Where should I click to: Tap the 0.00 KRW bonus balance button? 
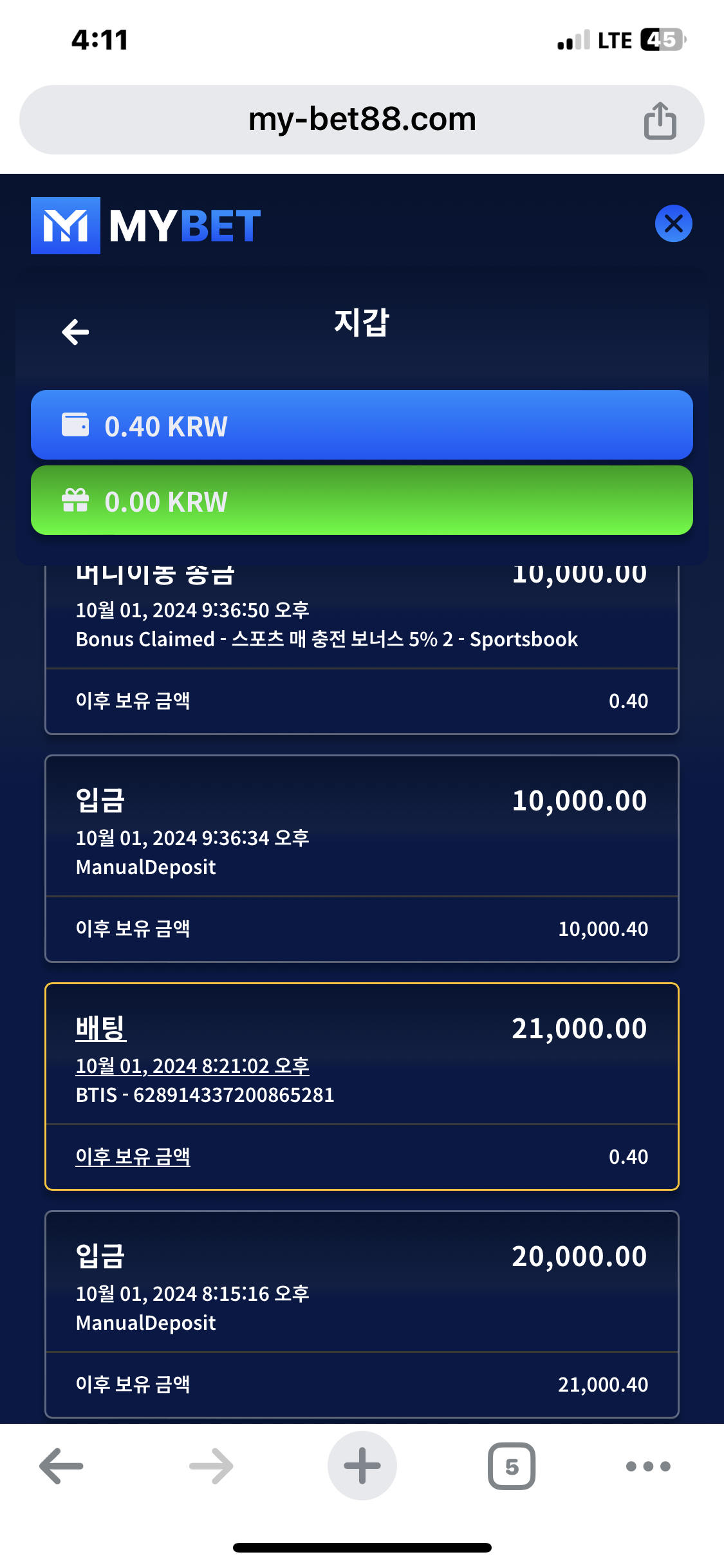[362, 501]
